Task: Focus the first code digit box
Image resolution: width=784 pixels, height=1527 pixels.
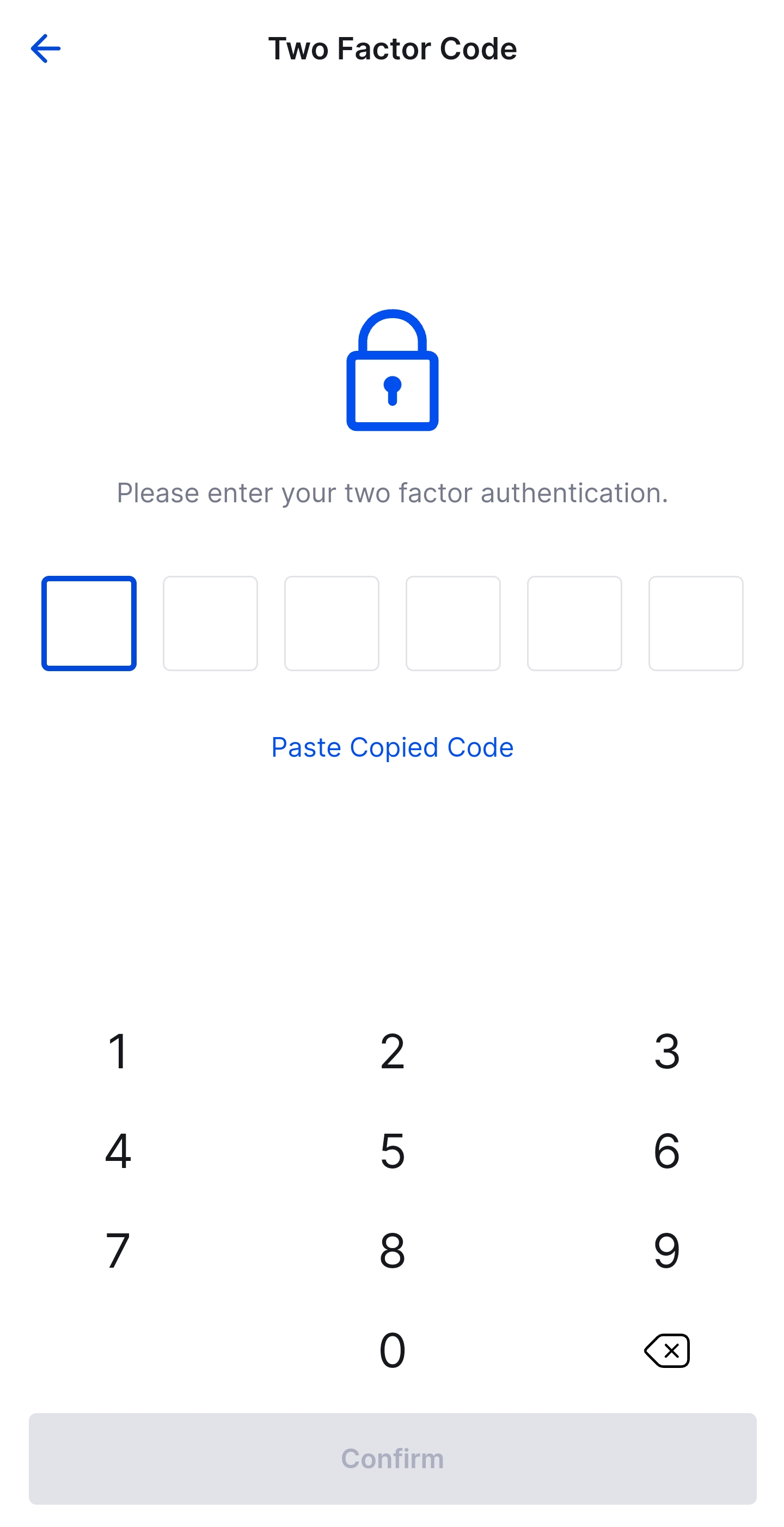Action: (89, 623)
